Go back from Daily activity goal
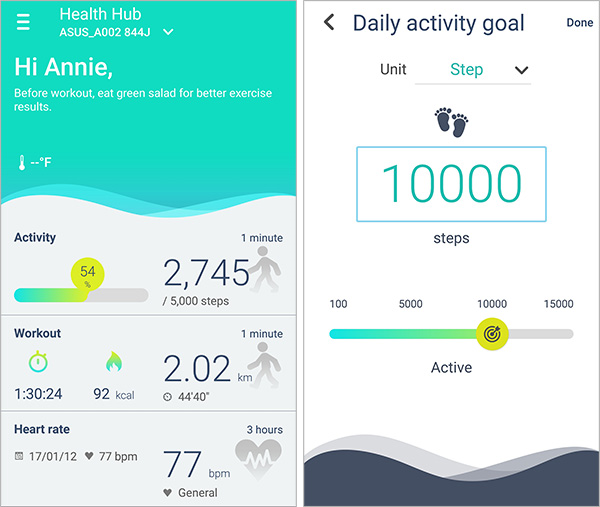The height and width of the screenshot is (507, 600). 330,22
